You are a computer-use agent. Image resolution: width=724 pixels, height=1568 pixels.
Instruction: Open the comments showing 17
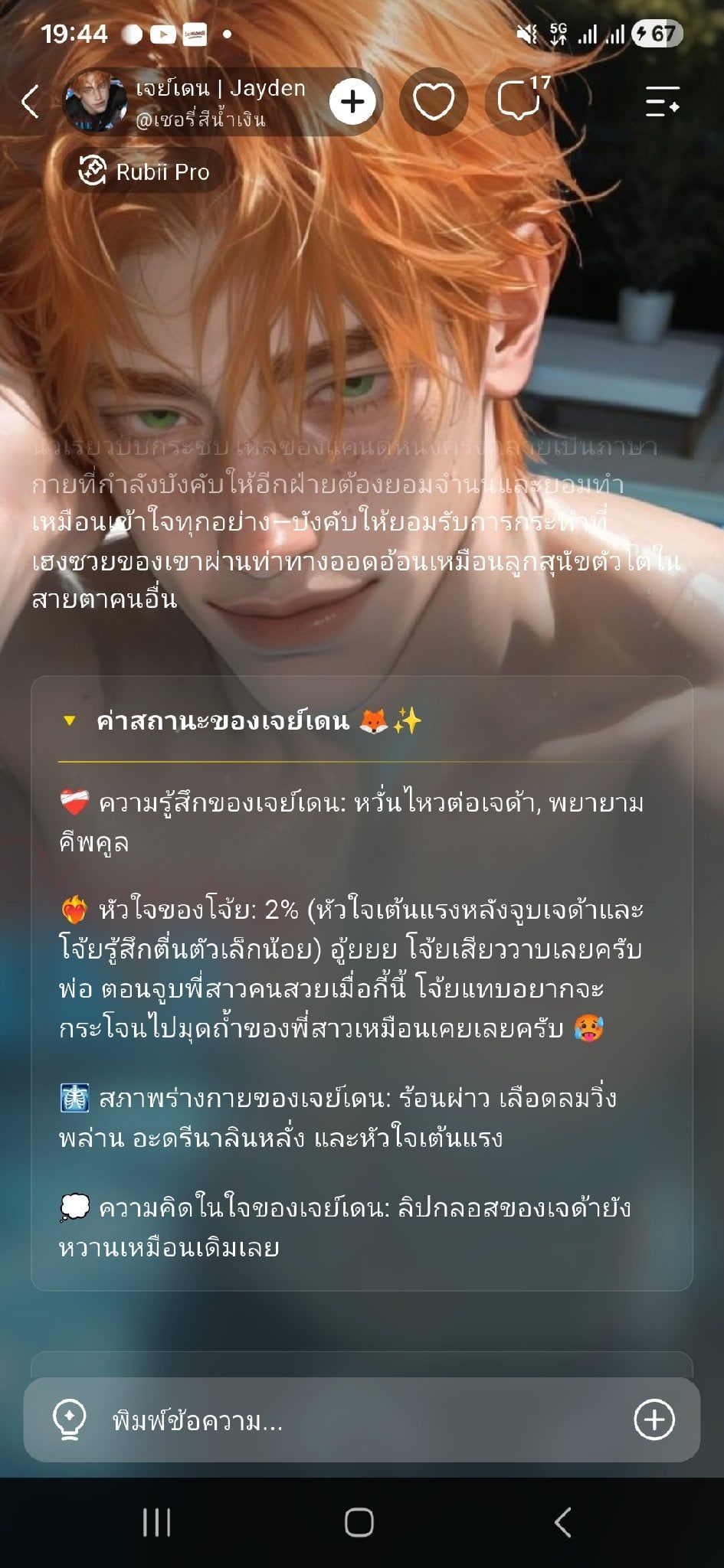519,102
